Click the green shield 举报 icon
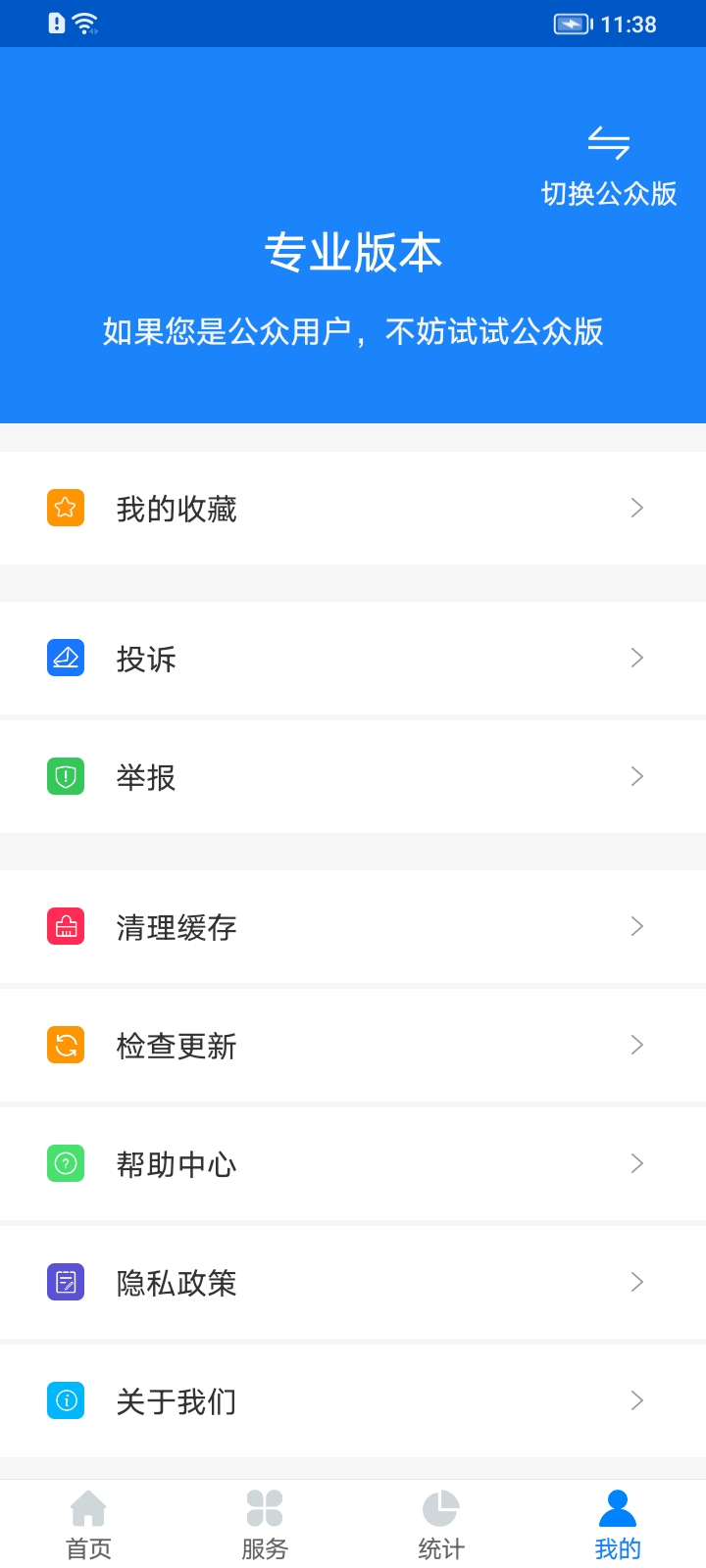The height and width of the screenshot is (1568, 706). coord(65,777)
